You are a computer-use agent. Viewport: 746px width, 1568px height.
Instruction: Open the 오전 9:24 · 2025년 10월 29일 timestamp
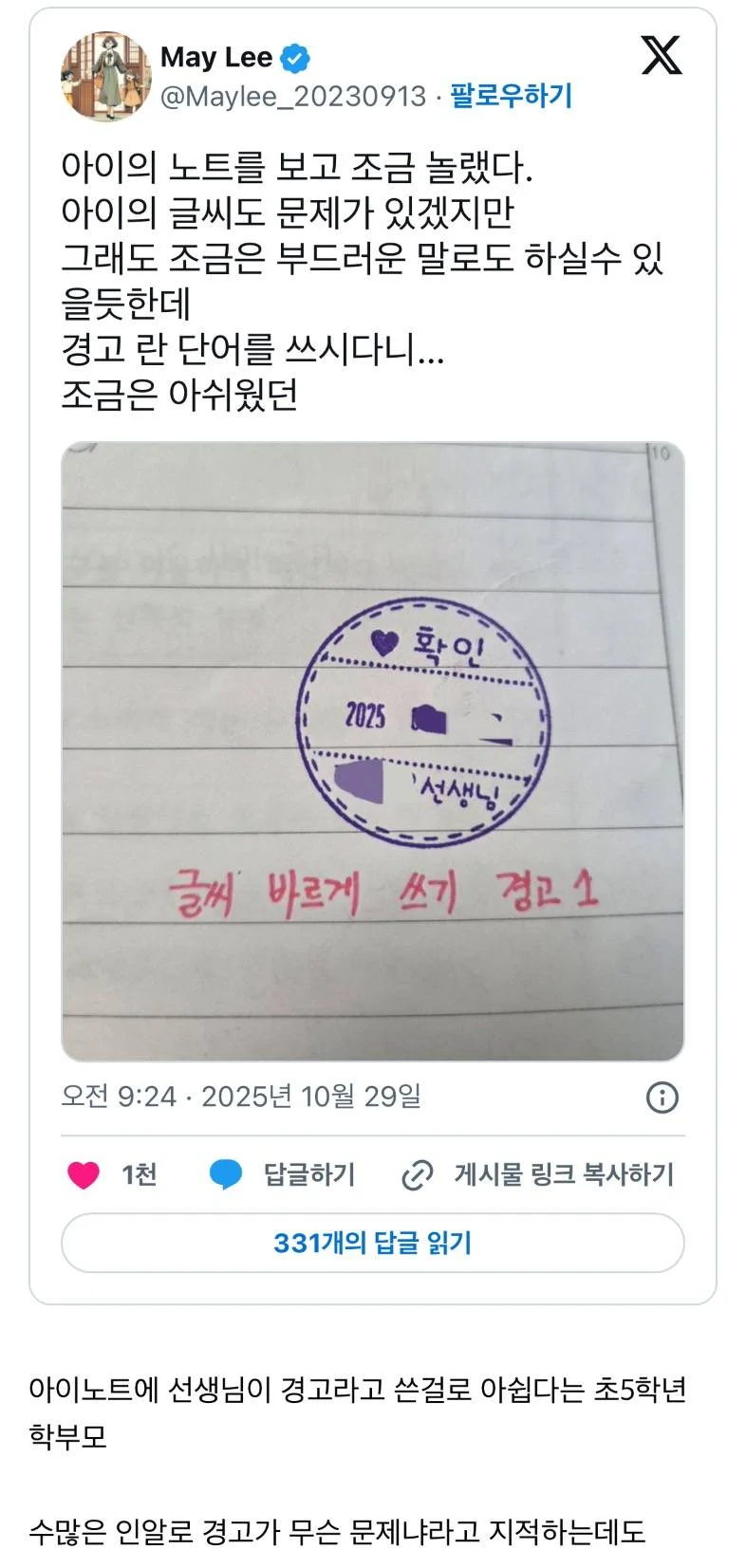click(x=241, y=1097)
